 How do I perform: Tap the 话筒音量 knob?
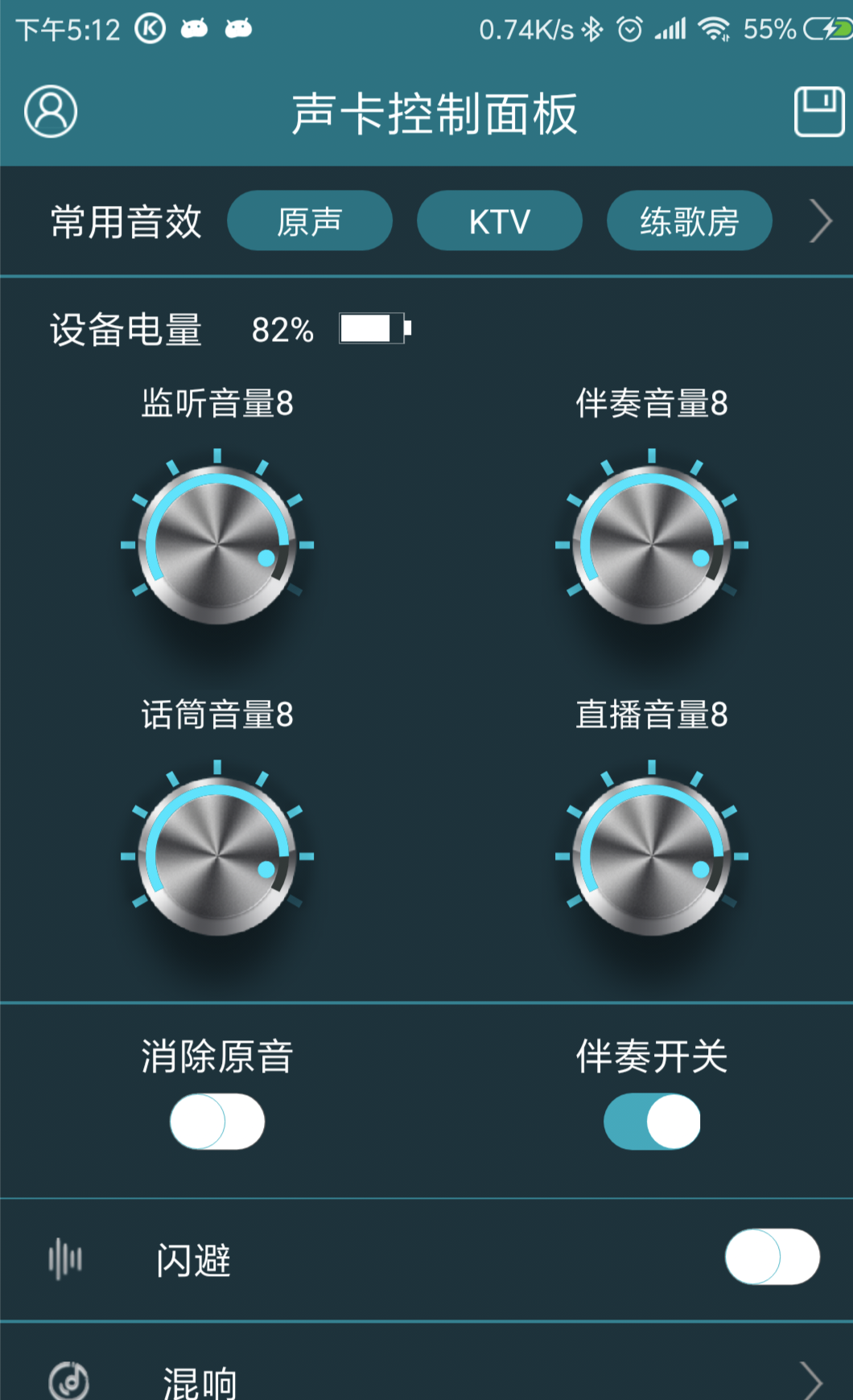click(217, 856)
